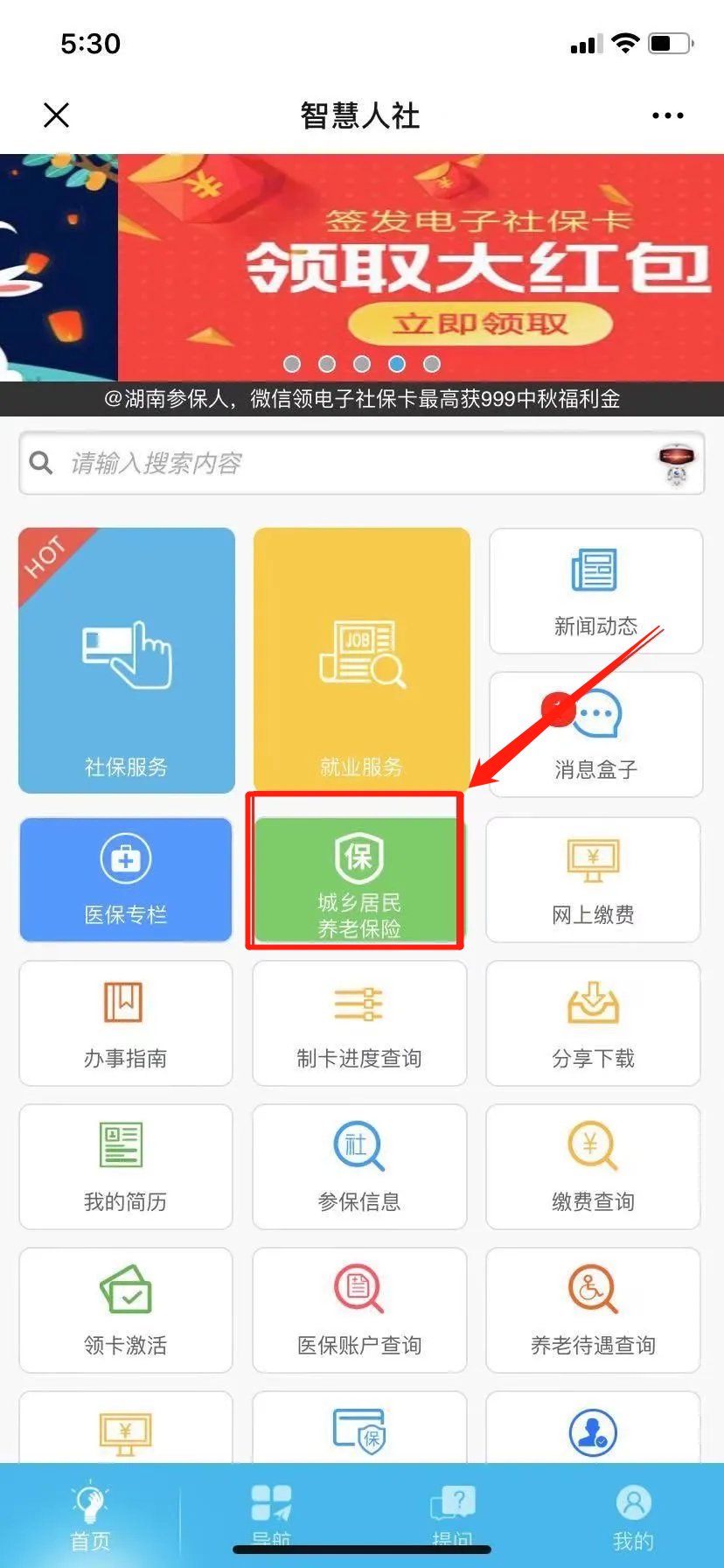This screenshot has height=1568, width=724.
Task: Switch to the 我的 tab
Action: [x=633, y=1517]
